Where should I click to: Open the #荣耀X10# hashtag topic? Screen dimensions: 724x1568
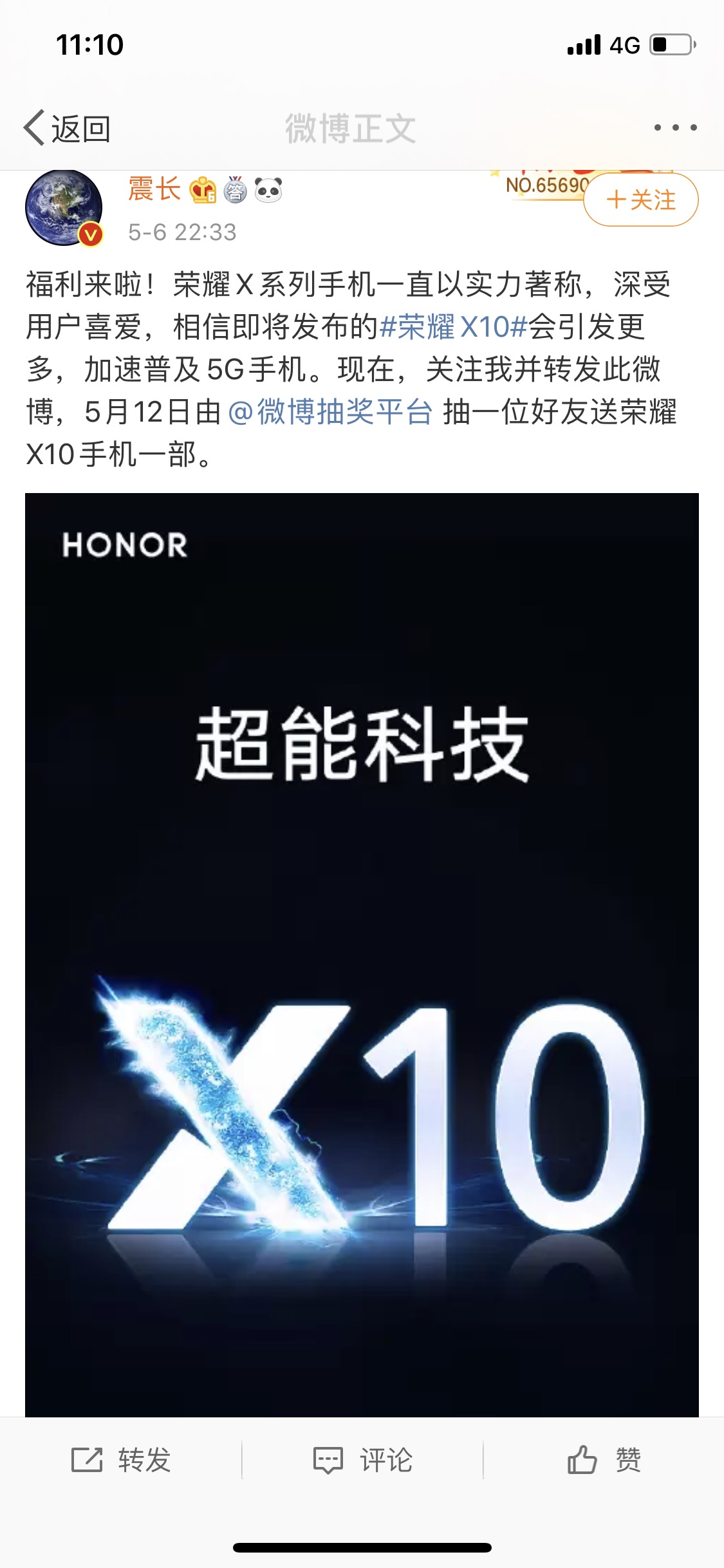454,326
